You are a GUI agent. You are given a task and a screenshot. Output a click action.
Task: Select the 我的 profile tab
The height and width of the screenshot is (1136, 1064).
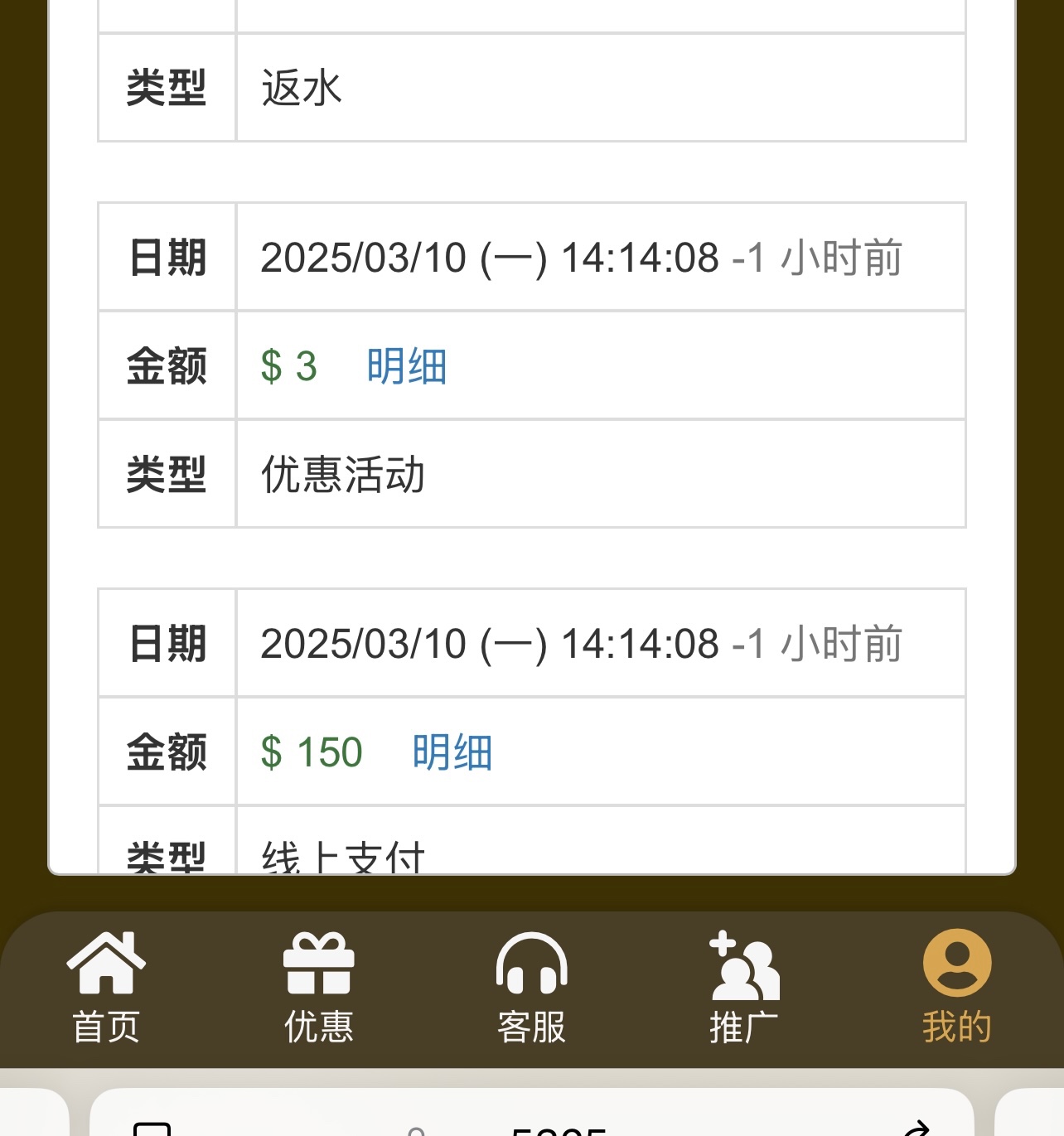(957, 986)
